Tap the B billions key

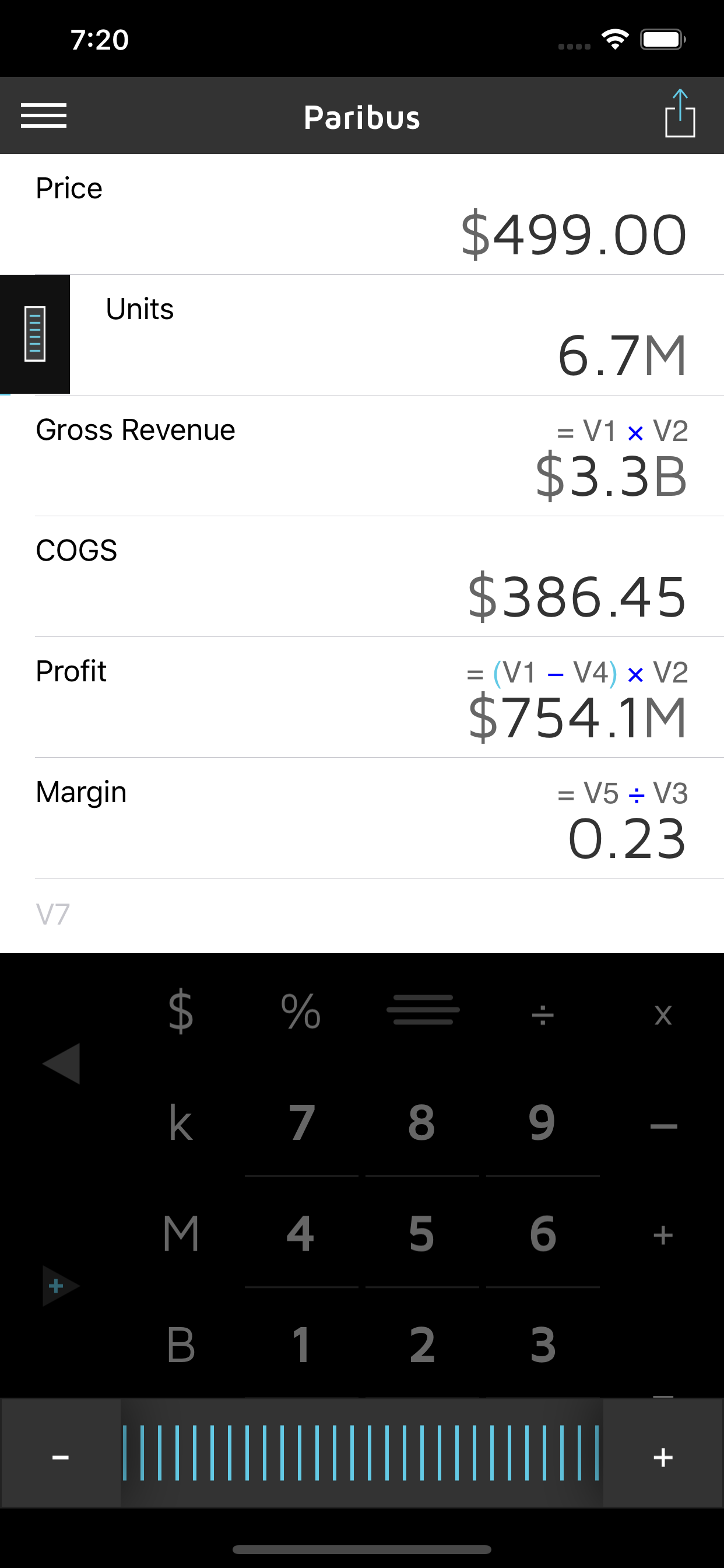click(181, 1345)
